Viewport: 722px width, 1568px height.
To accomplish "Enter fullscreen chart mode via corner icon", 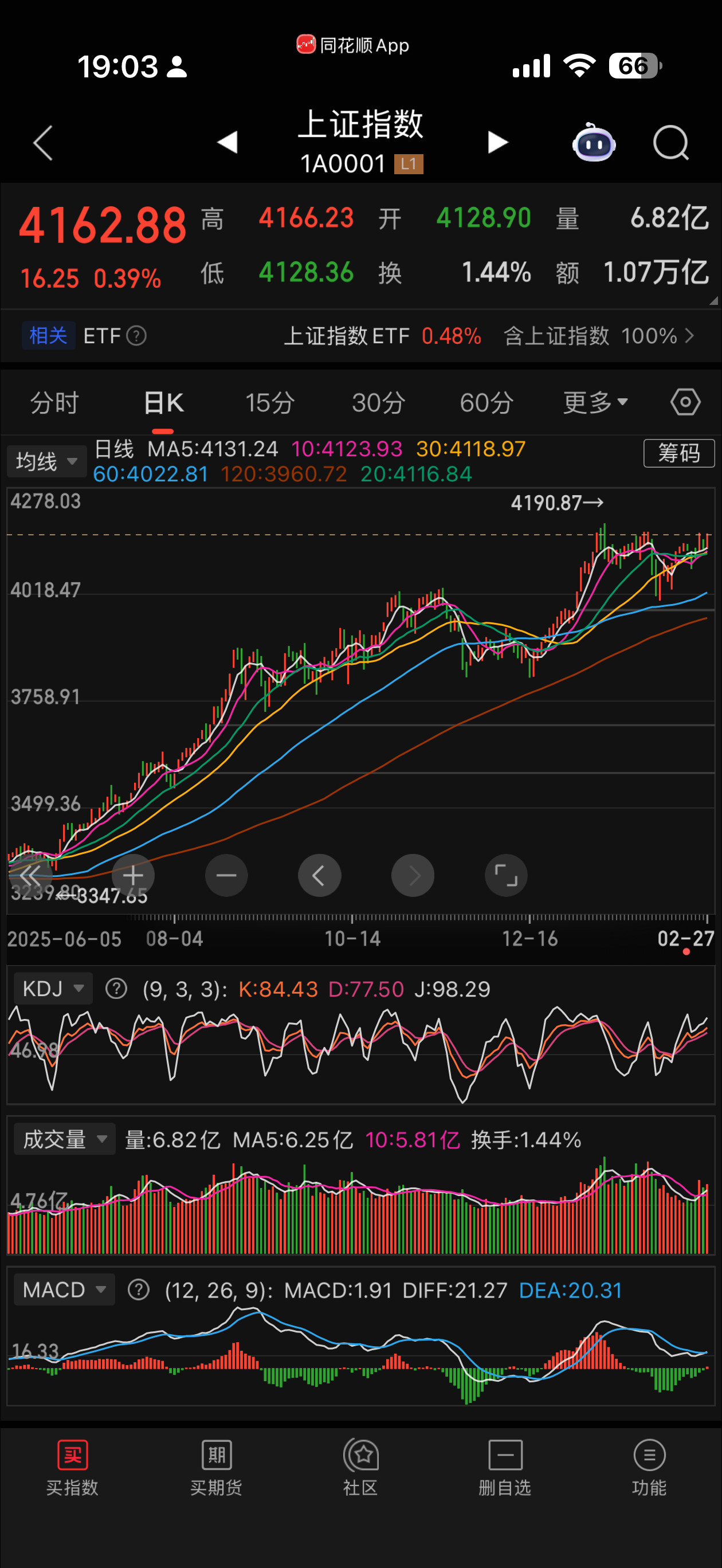I will point(506,875).
